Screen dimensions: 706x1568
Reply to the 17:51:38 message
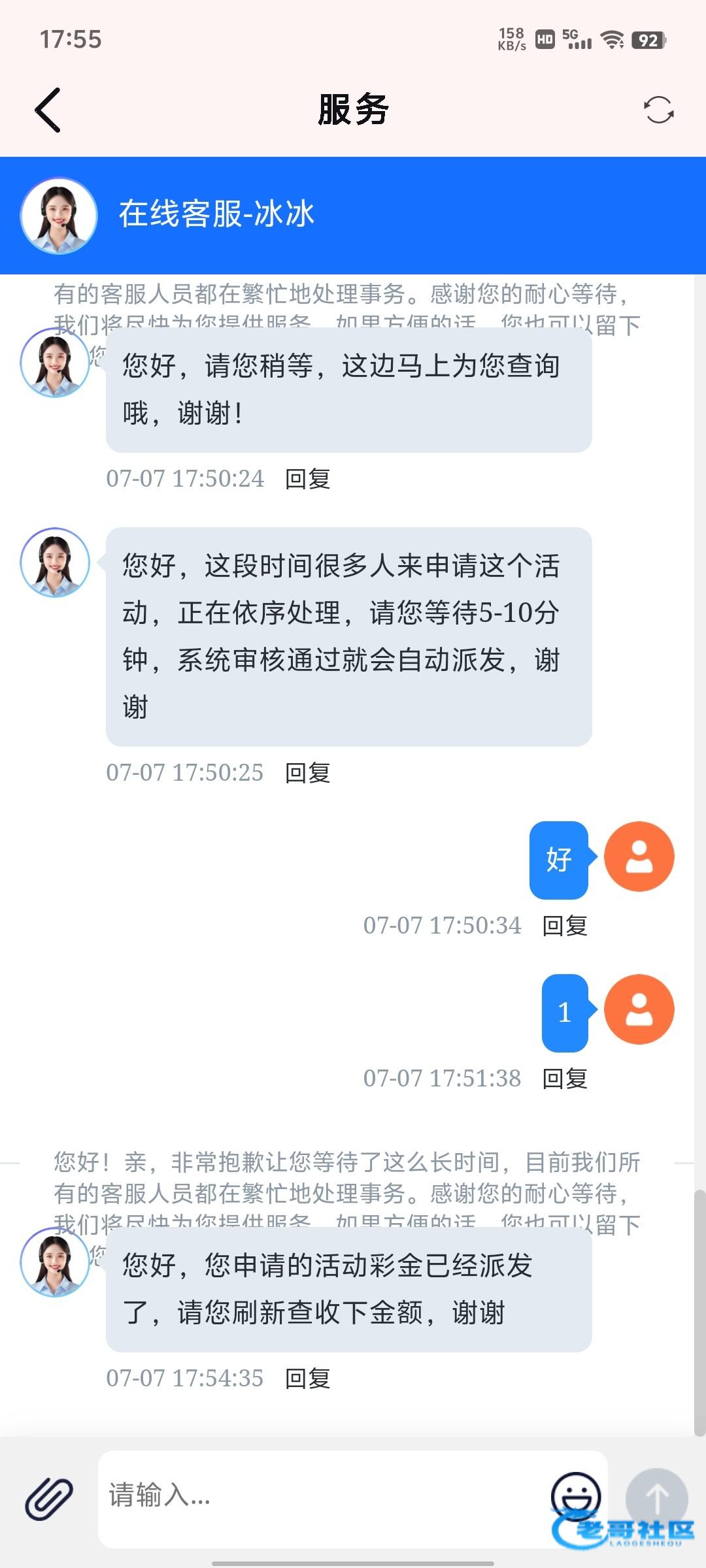[565, 1079]
